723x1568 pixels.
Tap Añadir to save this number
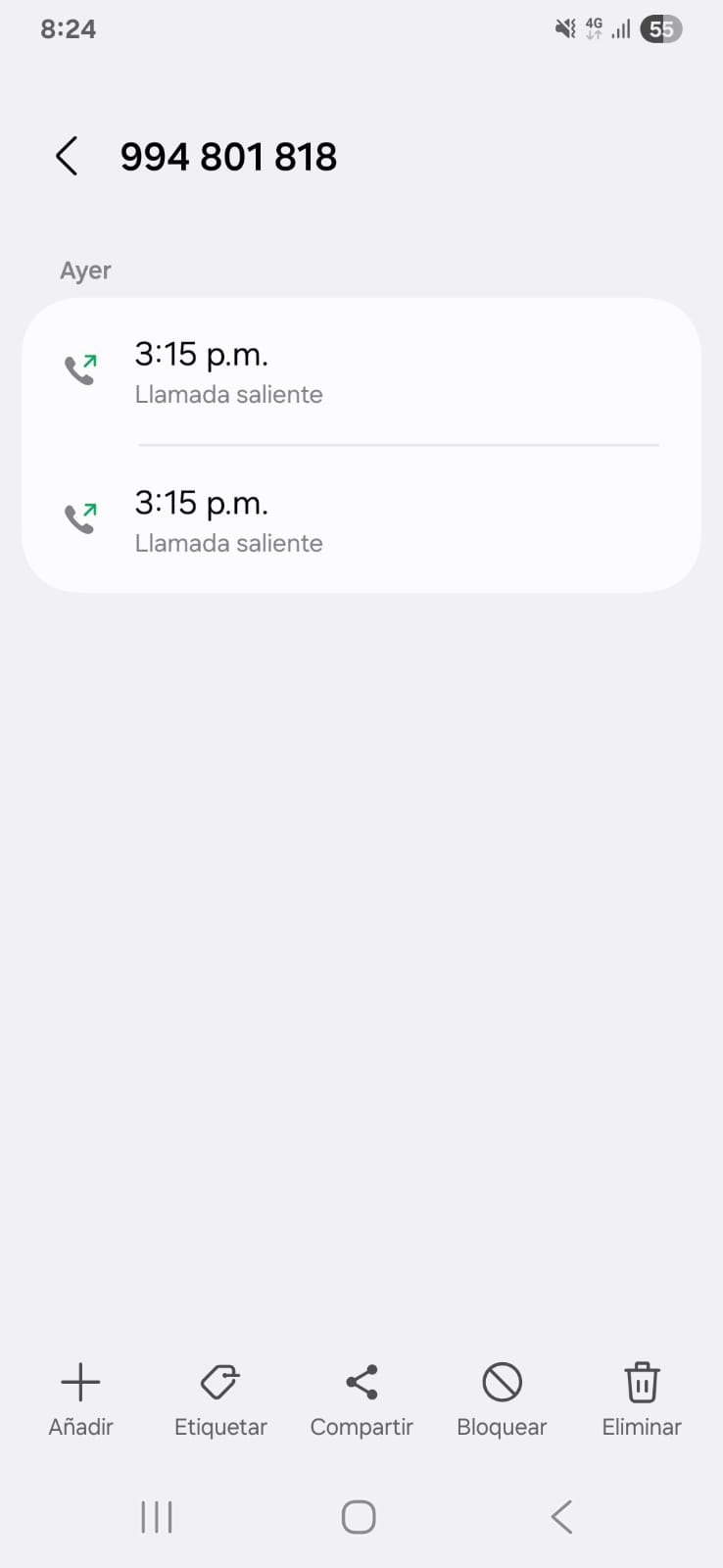(80, 1397)
